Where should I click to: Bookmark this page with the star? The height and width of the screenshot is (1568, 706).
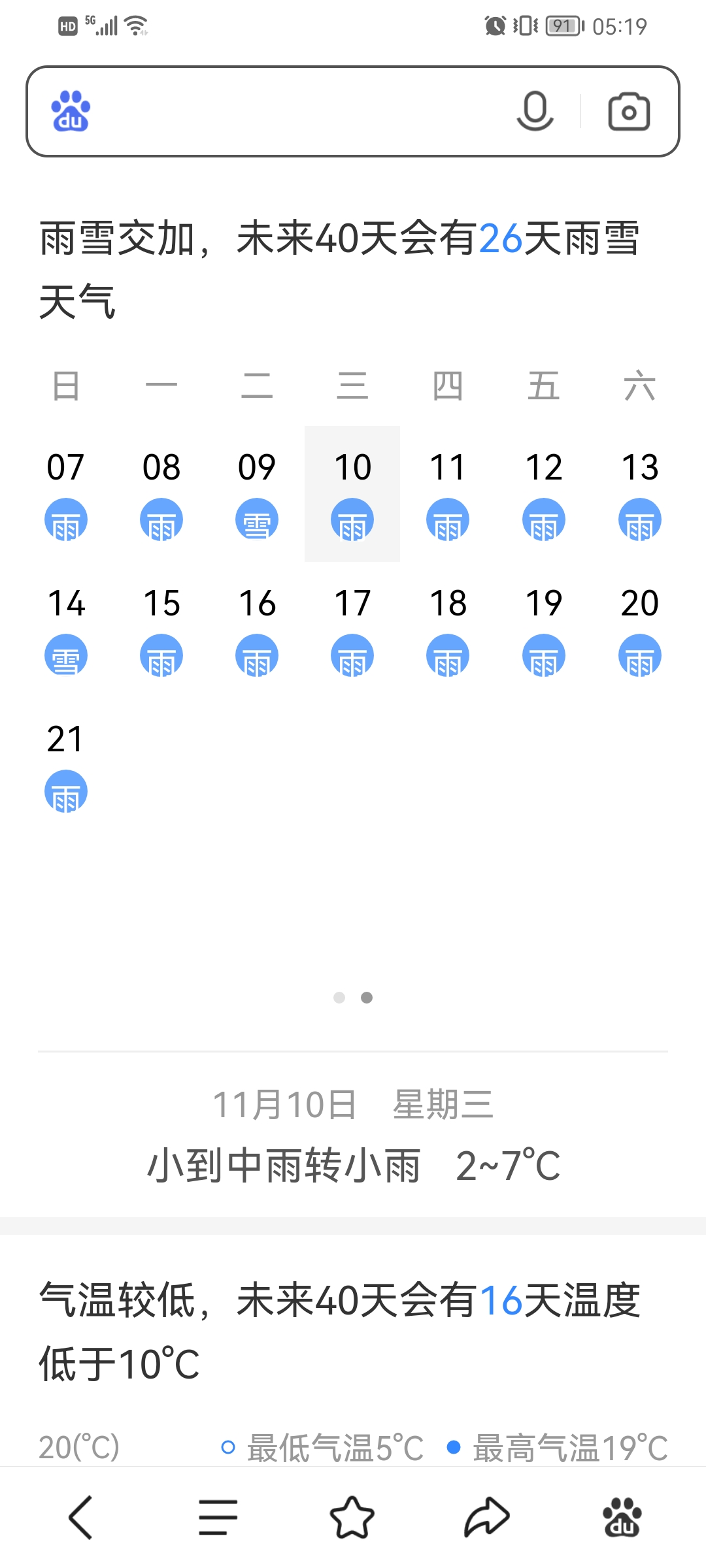coord(352,1517)
